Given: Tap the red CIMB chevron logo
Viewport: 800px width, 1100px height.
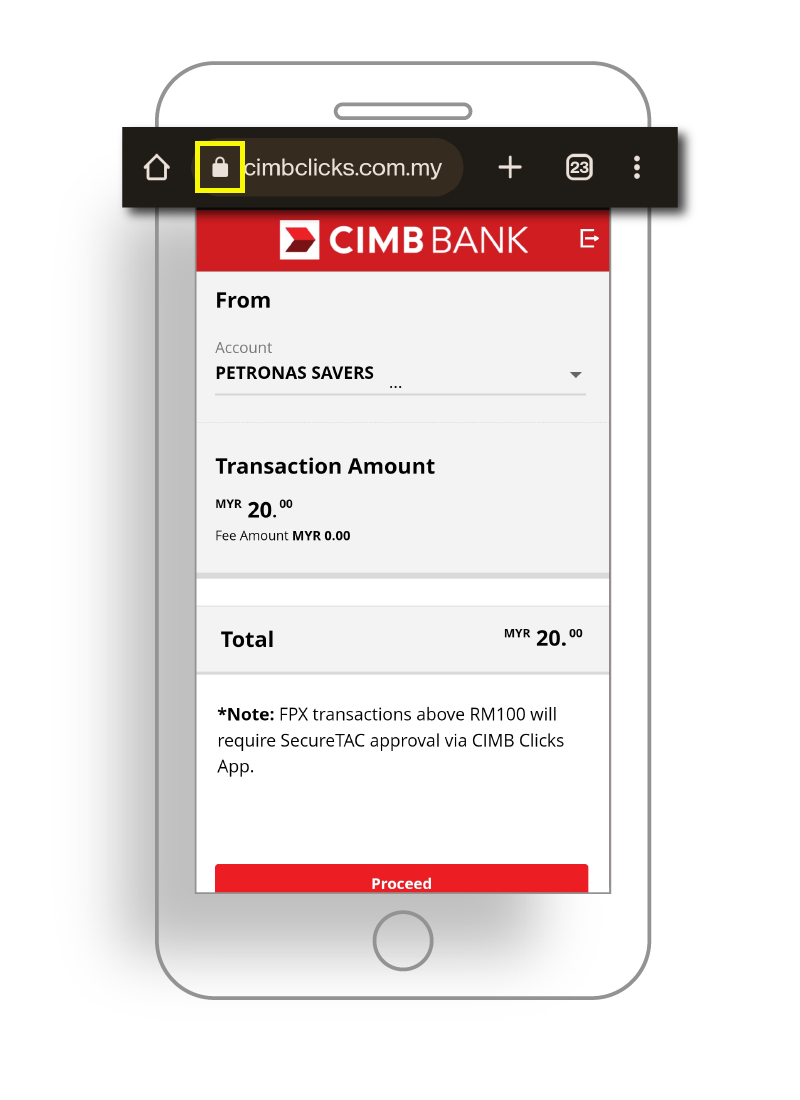Looking at the screenshot, I should click(x=301, y=239).
